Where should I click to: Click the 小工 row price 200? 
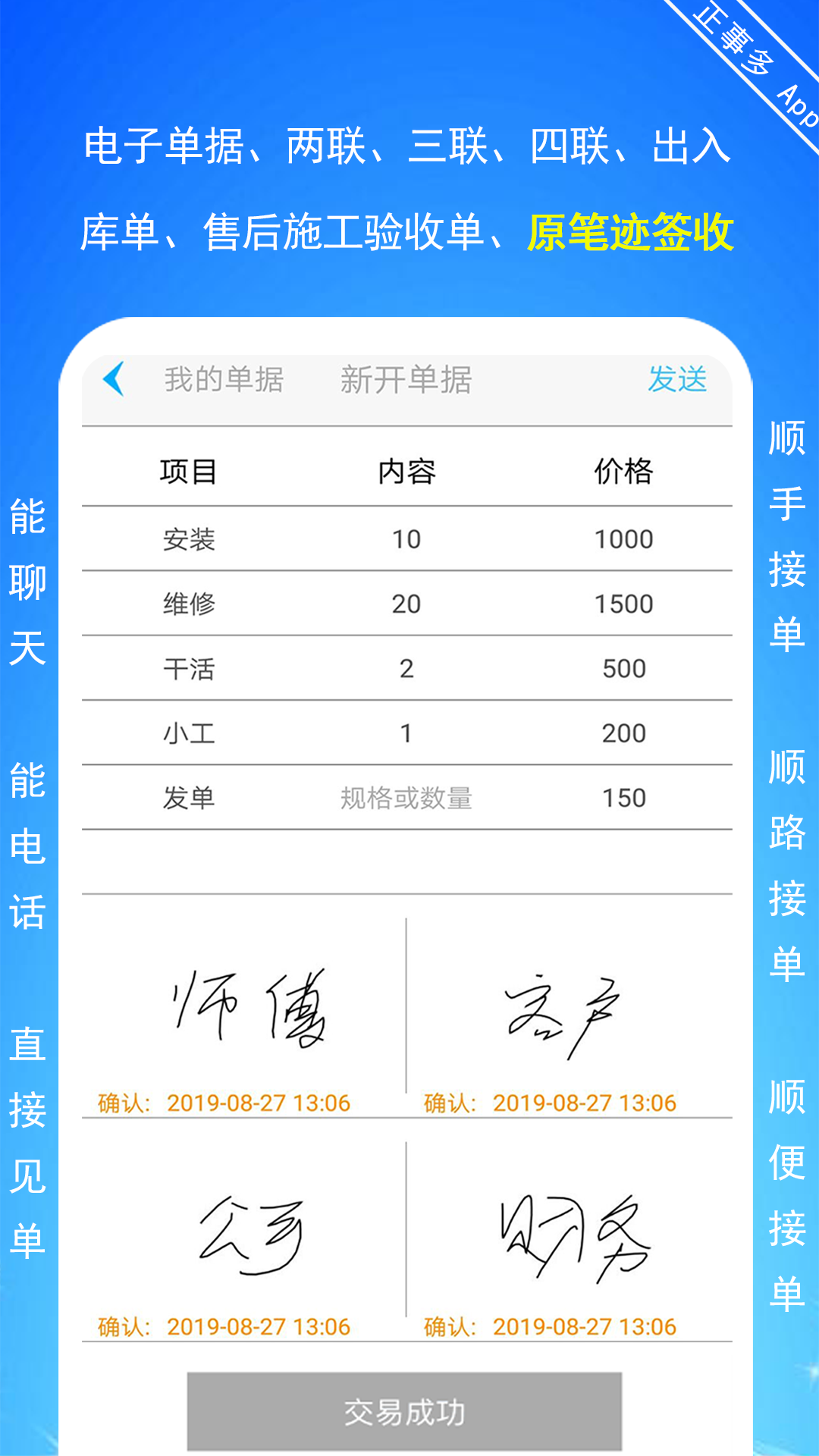[x=623, y=733]
